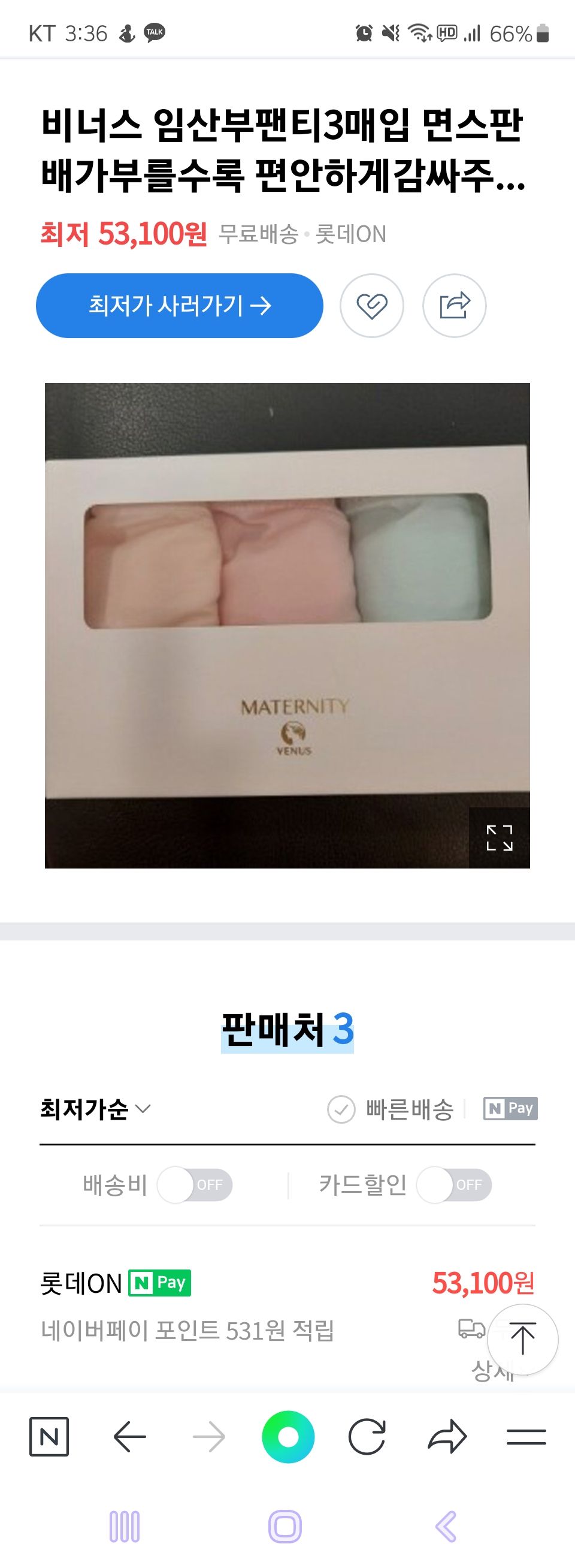Go to home screen via system button

click(x=285, y=1527)
